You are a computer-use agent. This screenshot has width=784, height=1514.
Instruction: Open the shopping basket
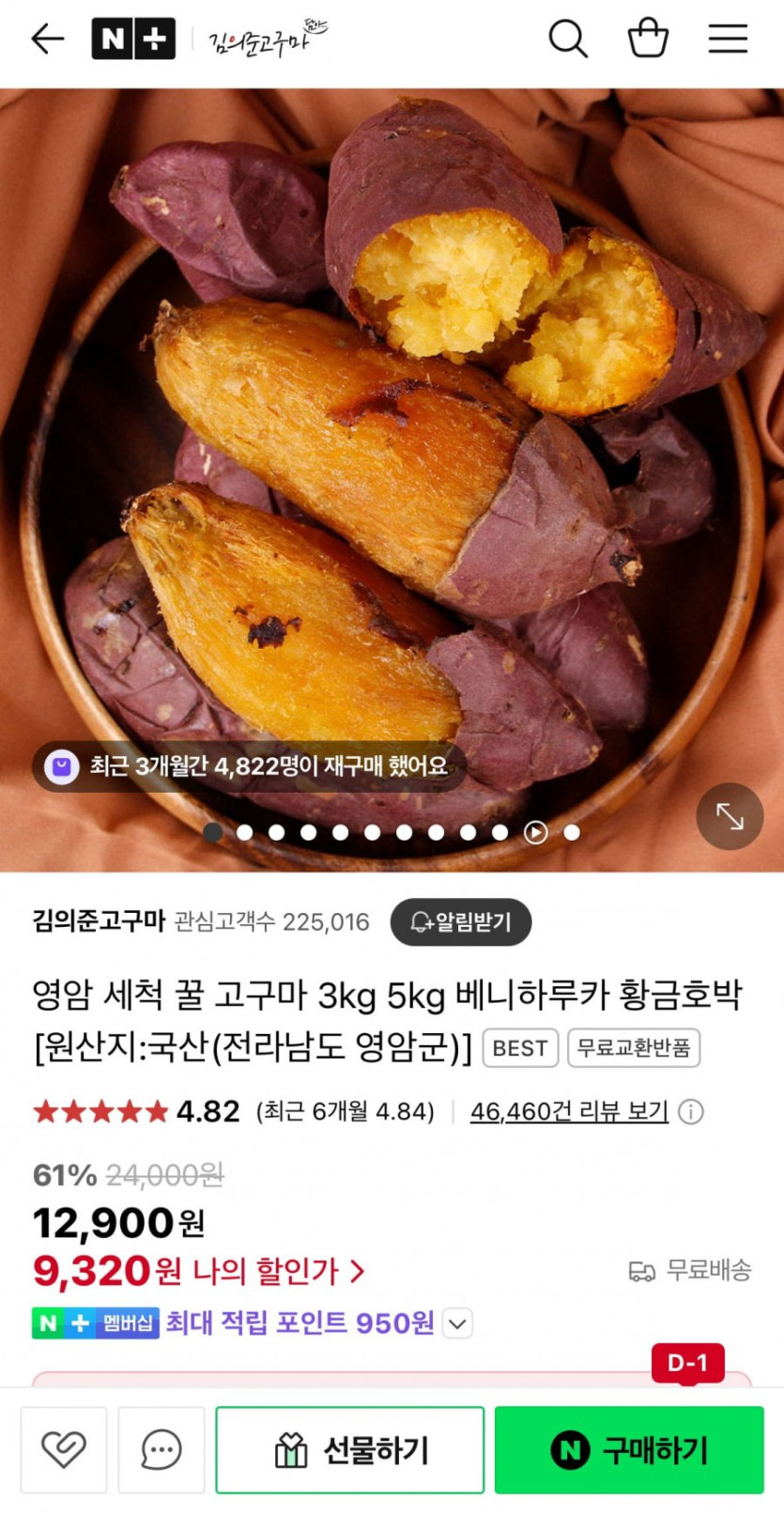click(648, 39)
